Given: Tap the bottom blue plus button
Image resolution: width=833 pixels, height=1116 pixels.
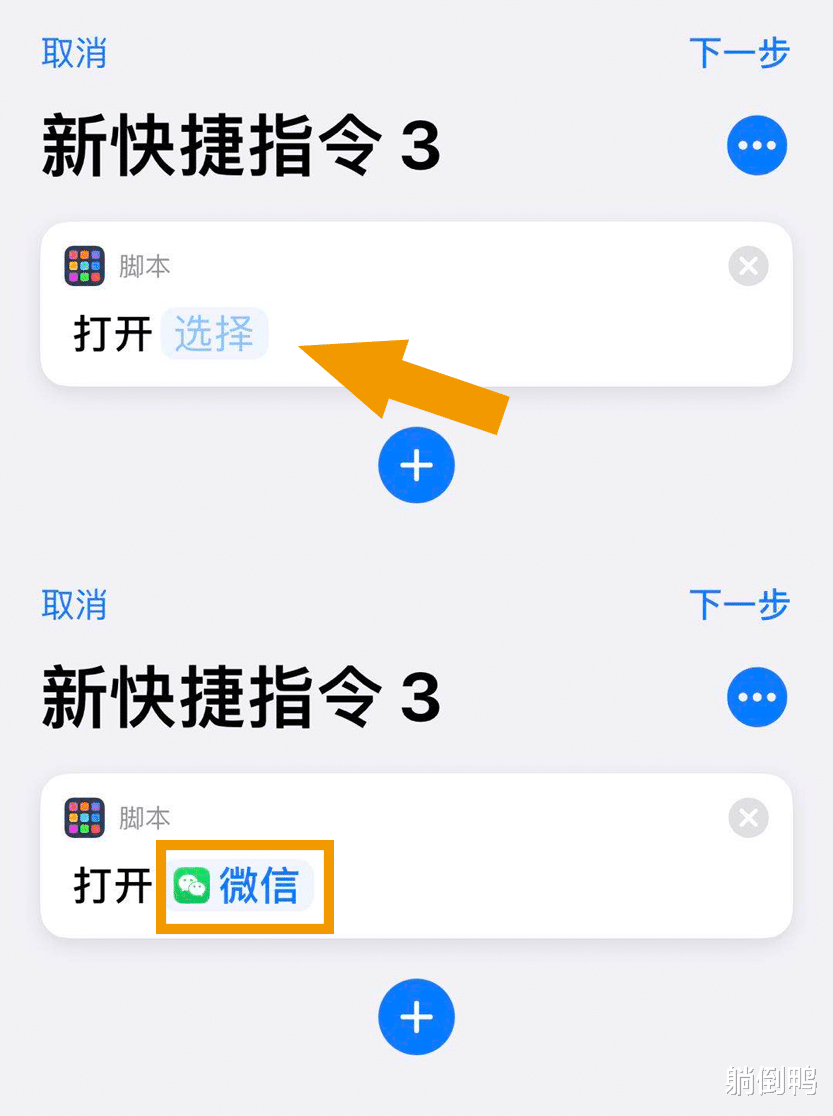Looking at the screenshot, I should point(416,1016).
